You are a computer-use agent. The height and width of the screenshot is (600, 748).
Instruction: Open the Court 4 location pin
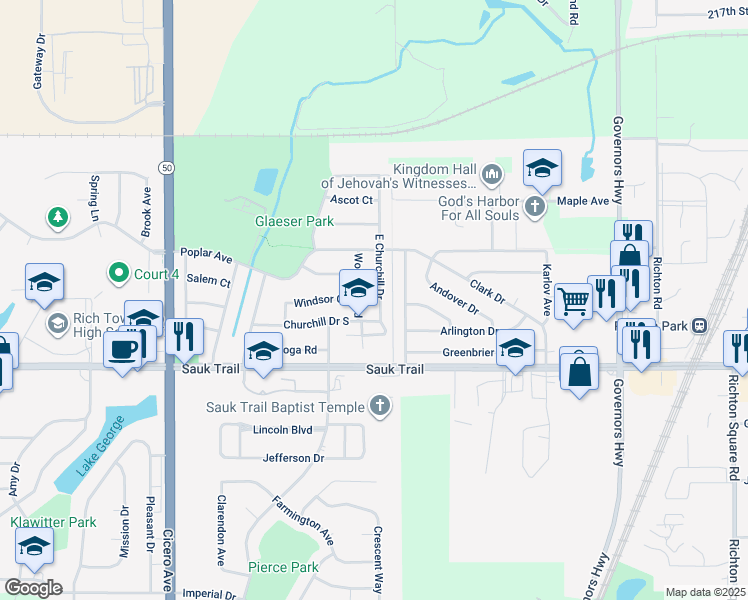pos(119,274)
